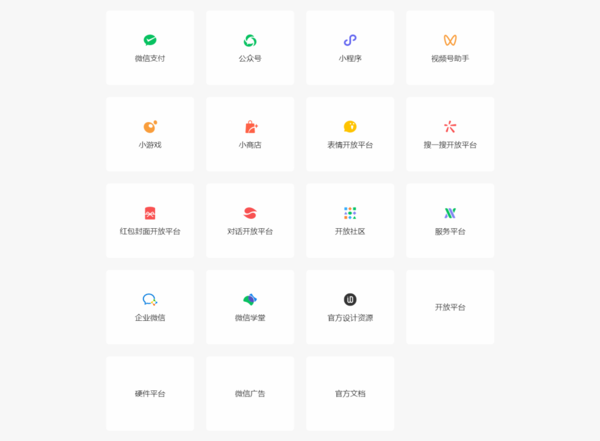Open 搜一搜开放平台
This screenshot has width=600, height=441.
(450, 134)
